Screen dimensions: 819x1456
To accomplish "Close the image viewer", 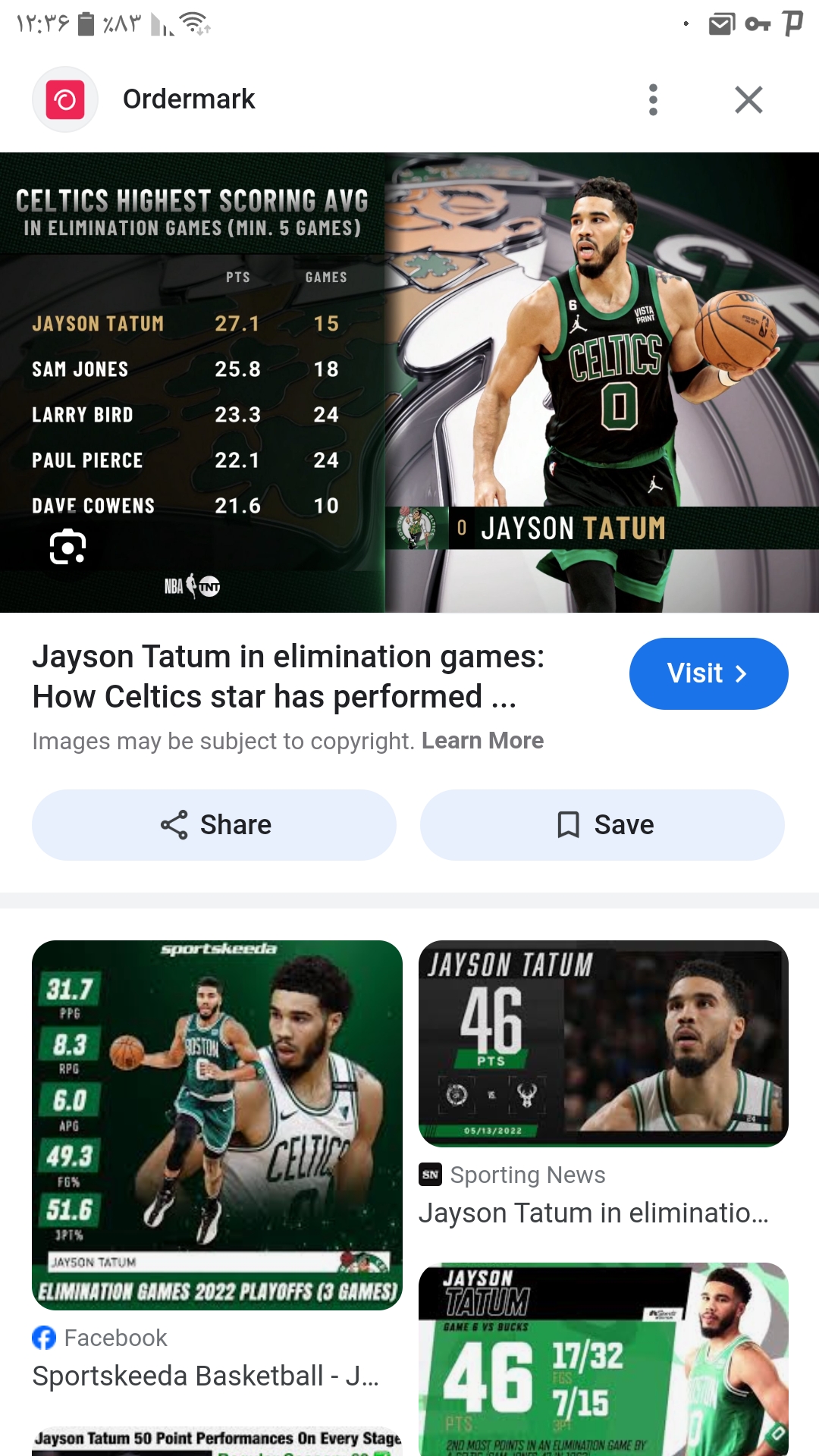I will [748, 99].
